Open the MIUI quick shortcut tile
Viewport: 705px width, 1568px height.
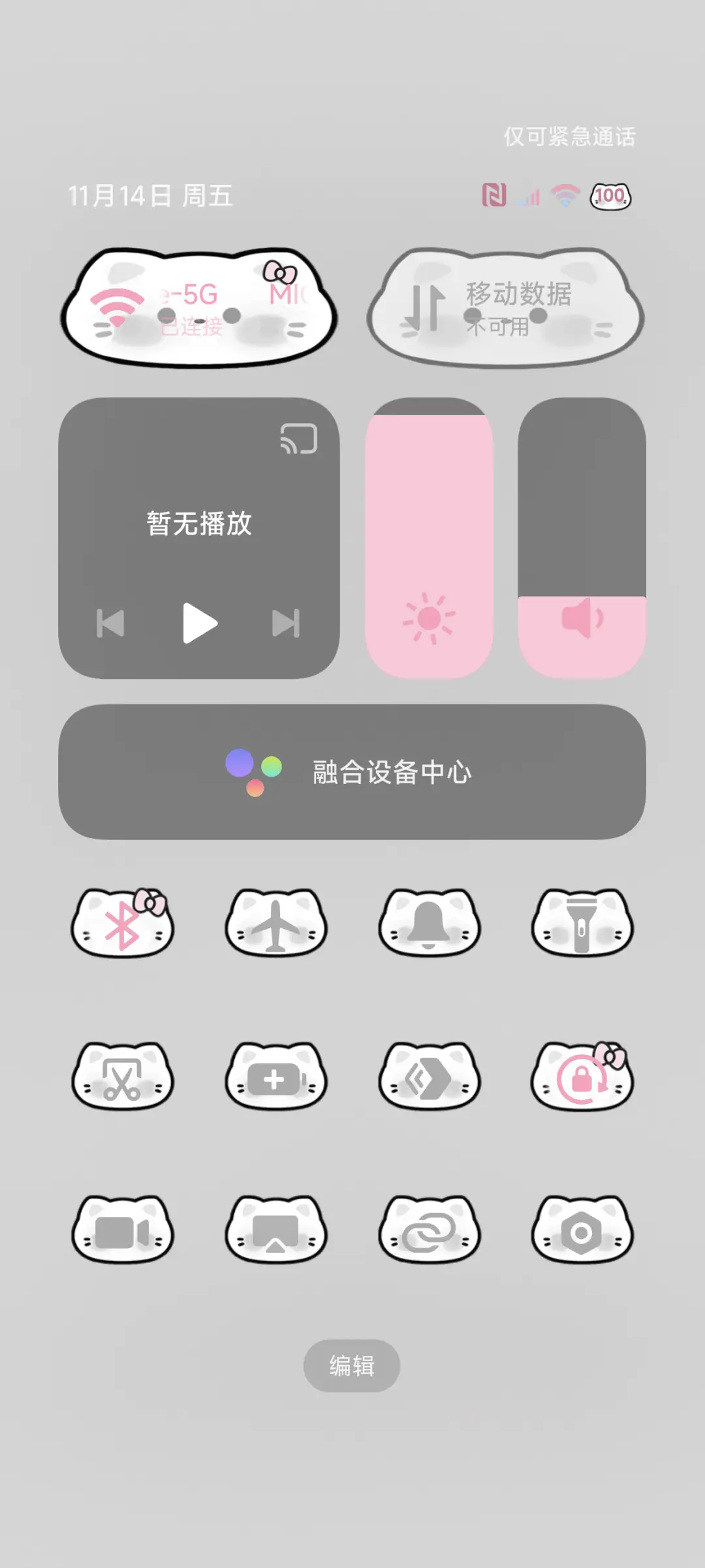coord(428,1076)
